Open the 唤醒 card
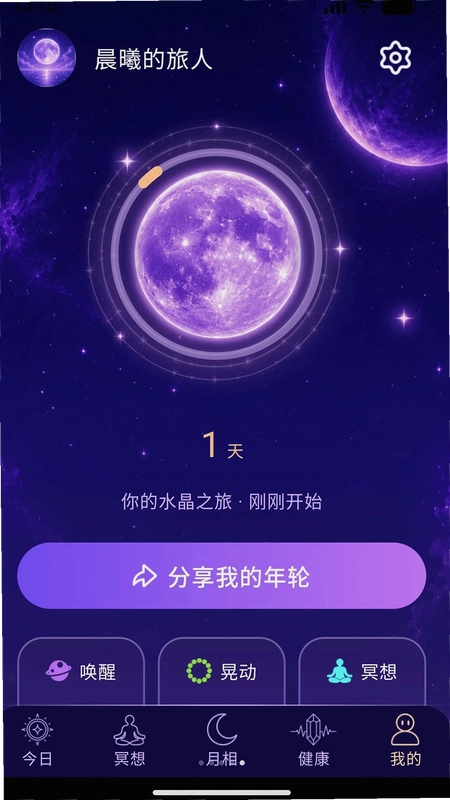The width and height of the screenshot is (450, 800). pos(81,671)
